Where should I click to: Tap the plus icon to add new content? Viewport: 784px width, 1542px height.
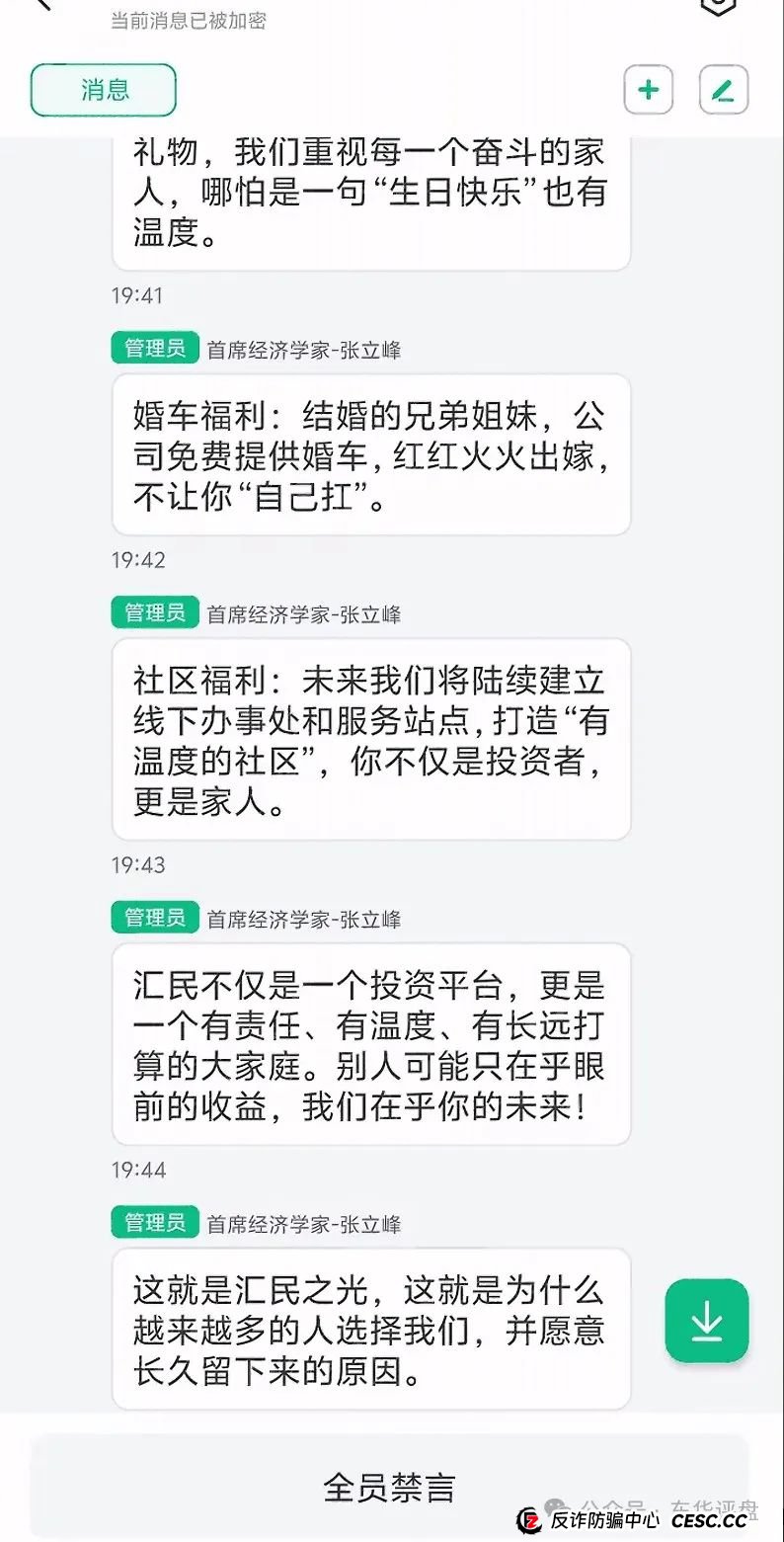(649, 89)
